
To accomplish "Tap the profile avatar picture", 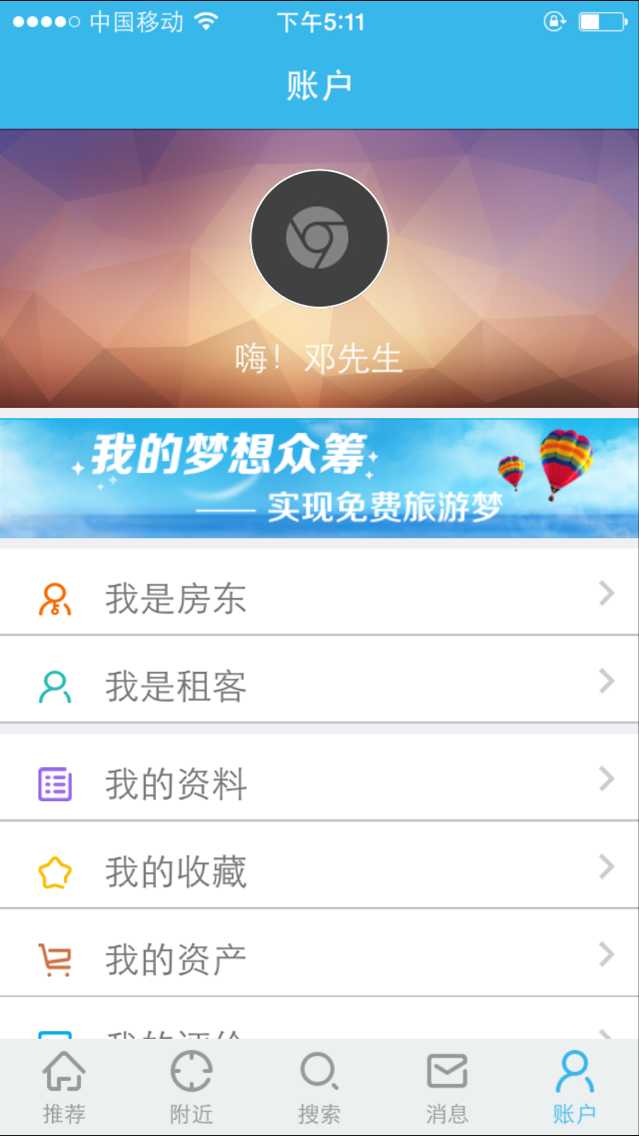I will [x=319, y=239].
